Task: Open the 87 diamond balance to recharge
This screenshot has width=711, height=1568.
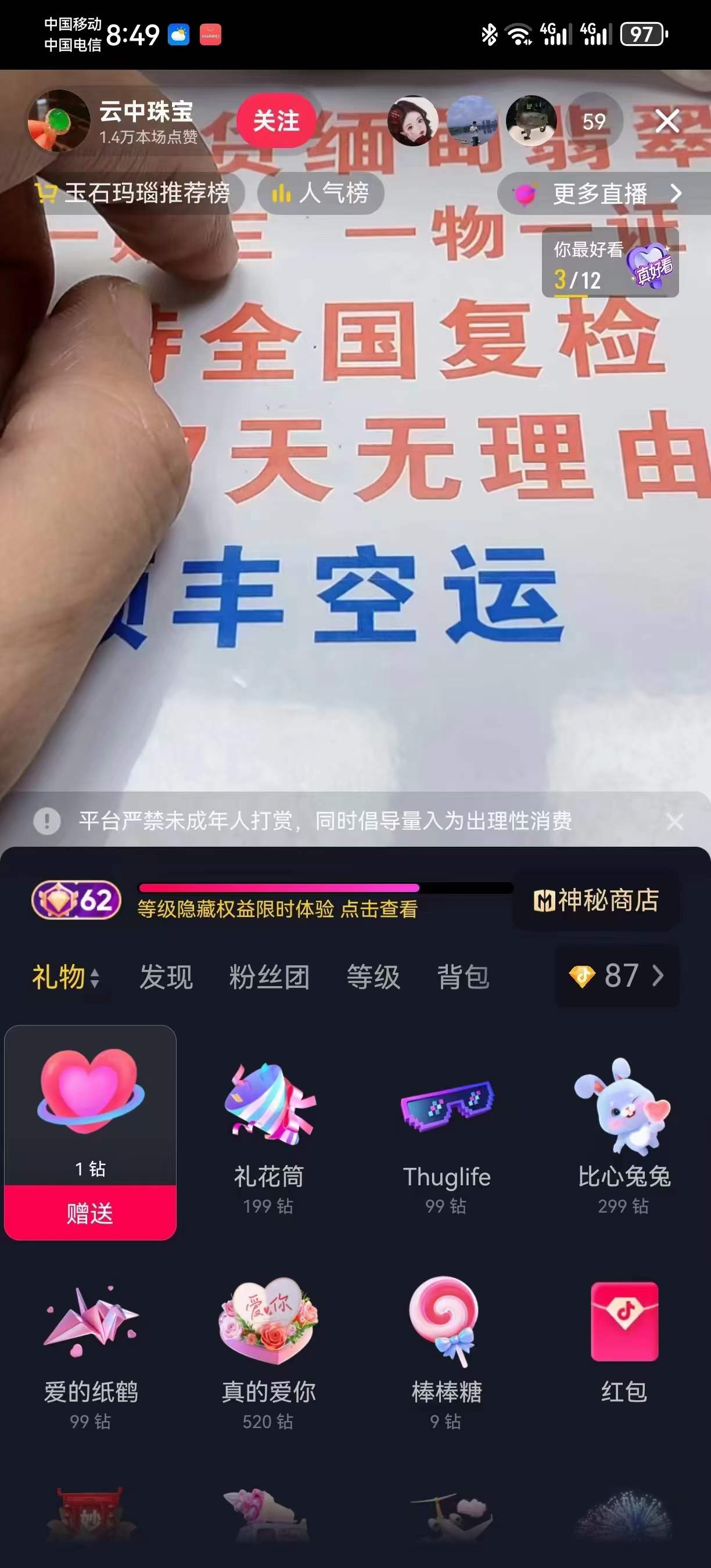Action: click(616, 976)
